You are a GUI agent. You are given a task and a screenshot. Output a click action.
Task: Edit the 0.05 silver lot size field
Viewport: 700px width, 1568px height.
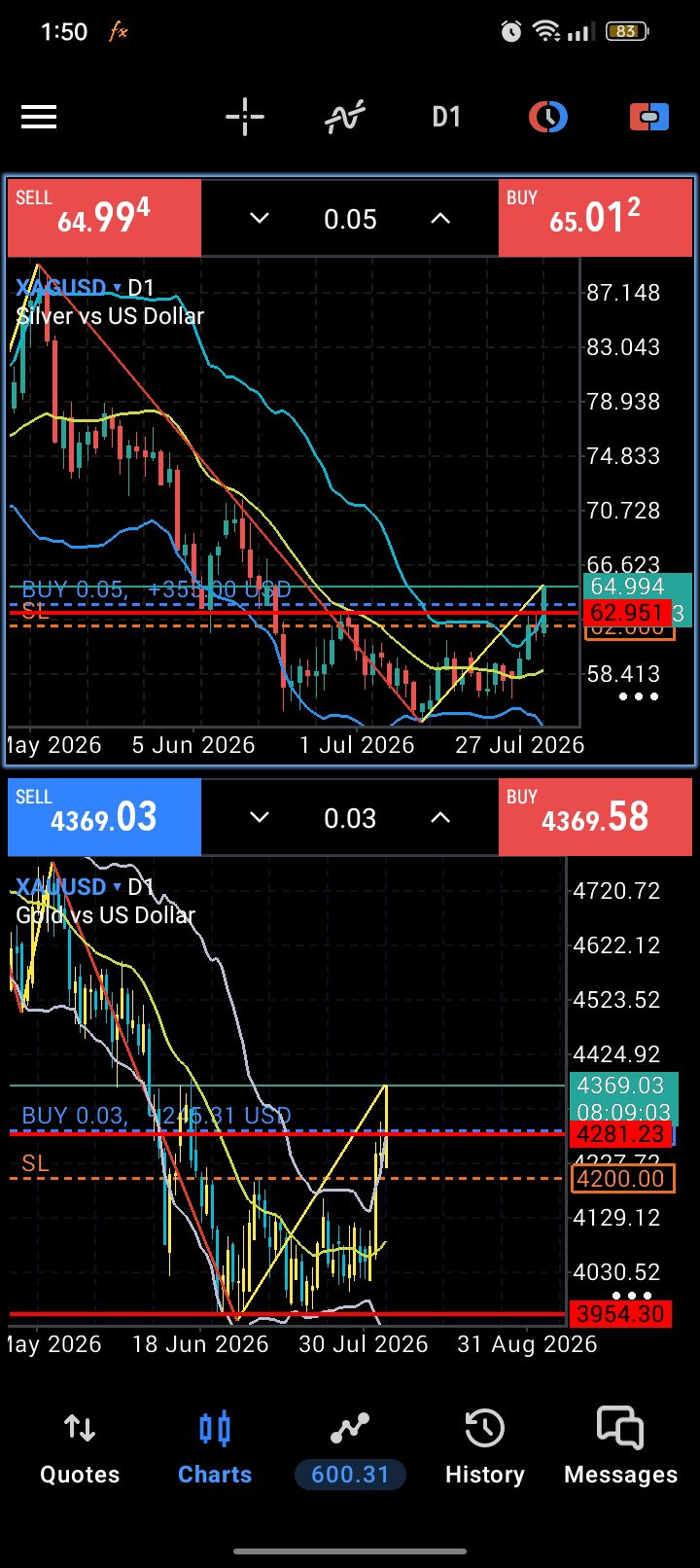350,219
